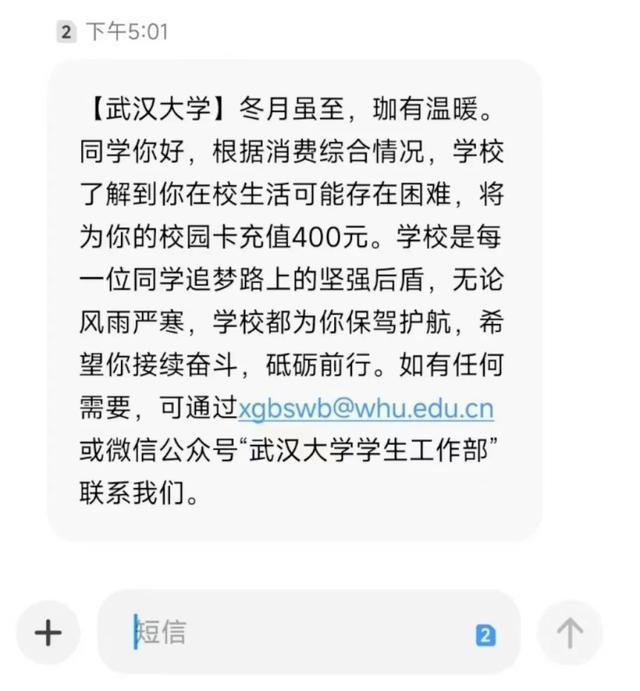Focus the 短信 message input field
Screen dimensions: 640x691
click(x=300, y=632)
